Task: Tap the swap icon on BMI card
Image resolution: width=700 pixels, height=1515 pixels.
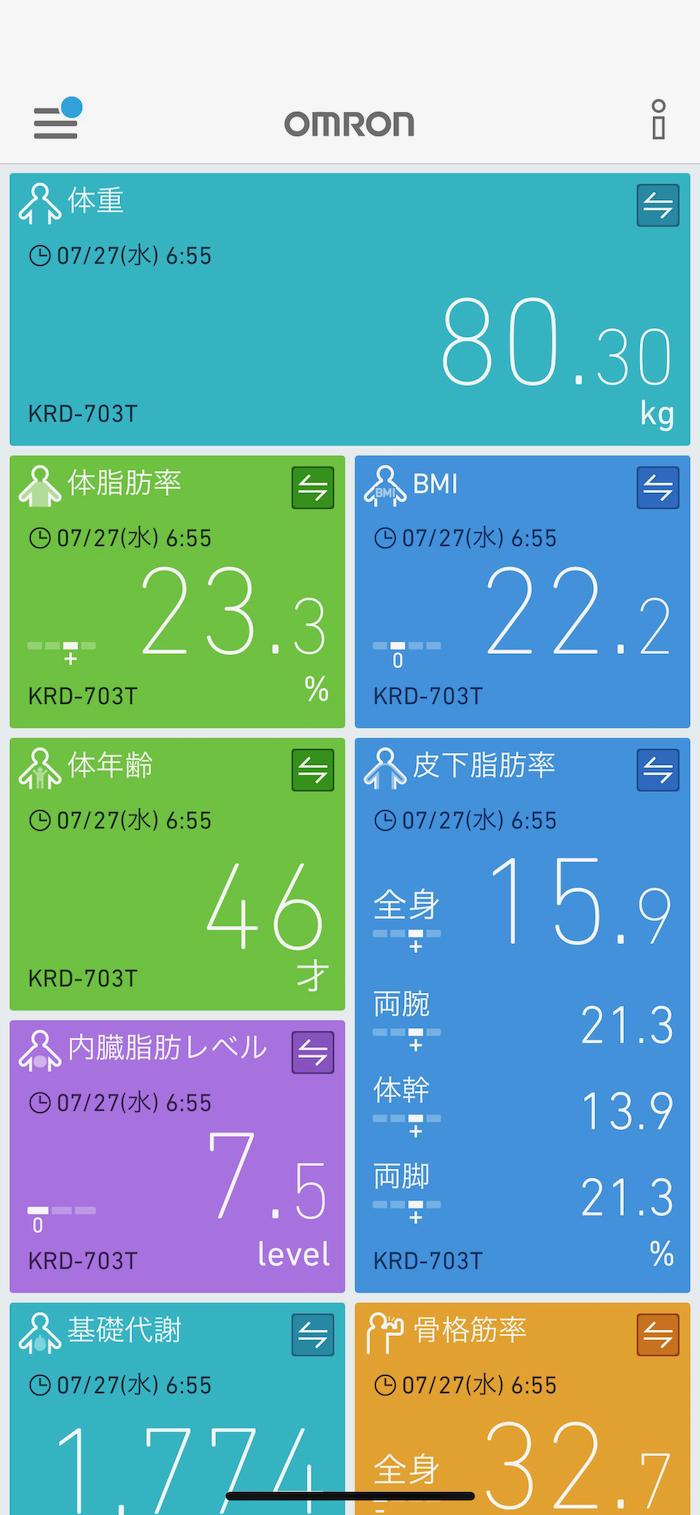Action: pyautogui.click(x=657, y=488)
